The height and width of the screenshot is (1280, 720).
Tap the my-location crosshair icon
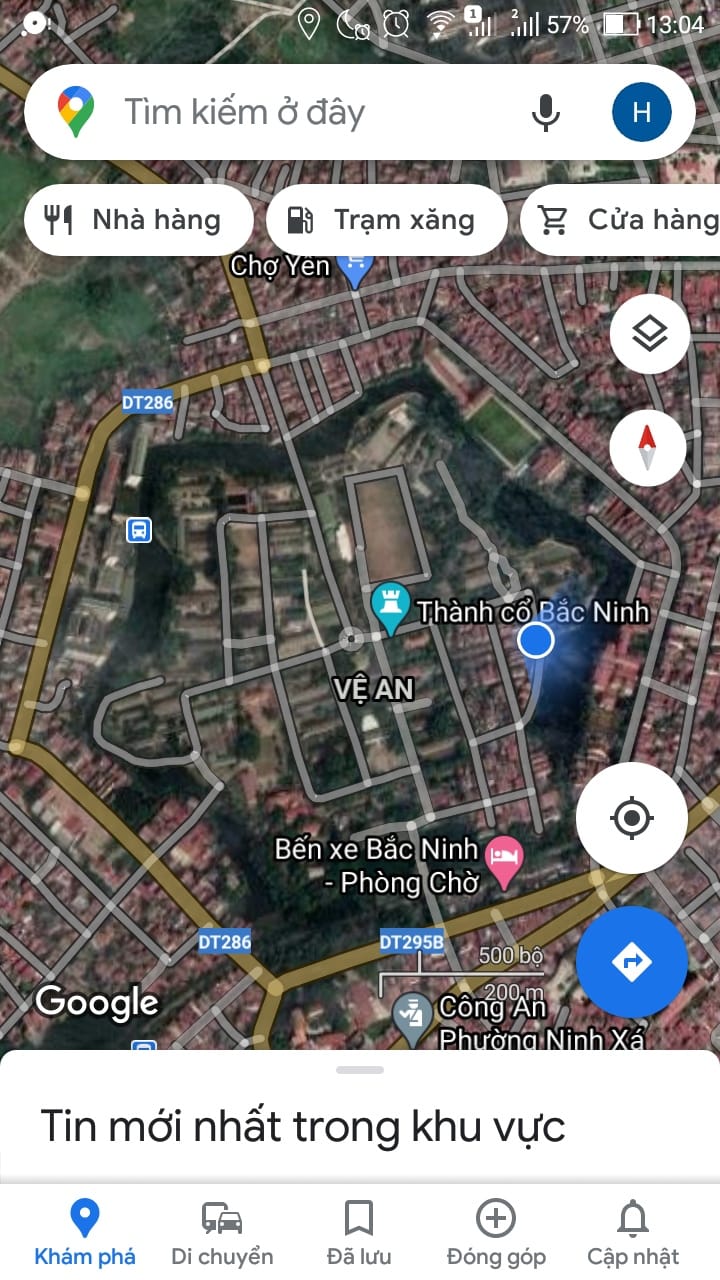click(x=631, y=817)
